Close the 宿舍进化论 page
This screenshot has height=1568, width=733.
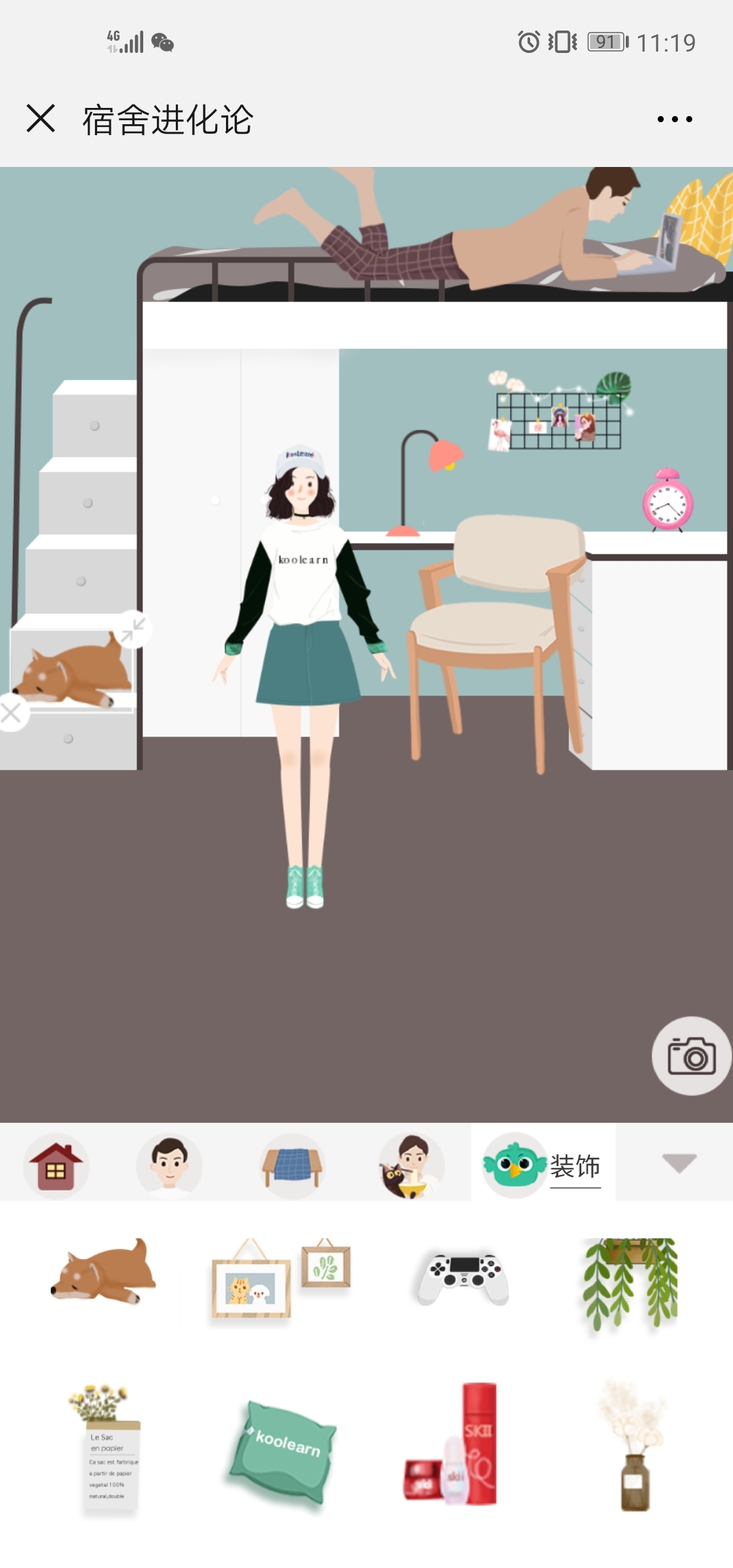[41, 119]
